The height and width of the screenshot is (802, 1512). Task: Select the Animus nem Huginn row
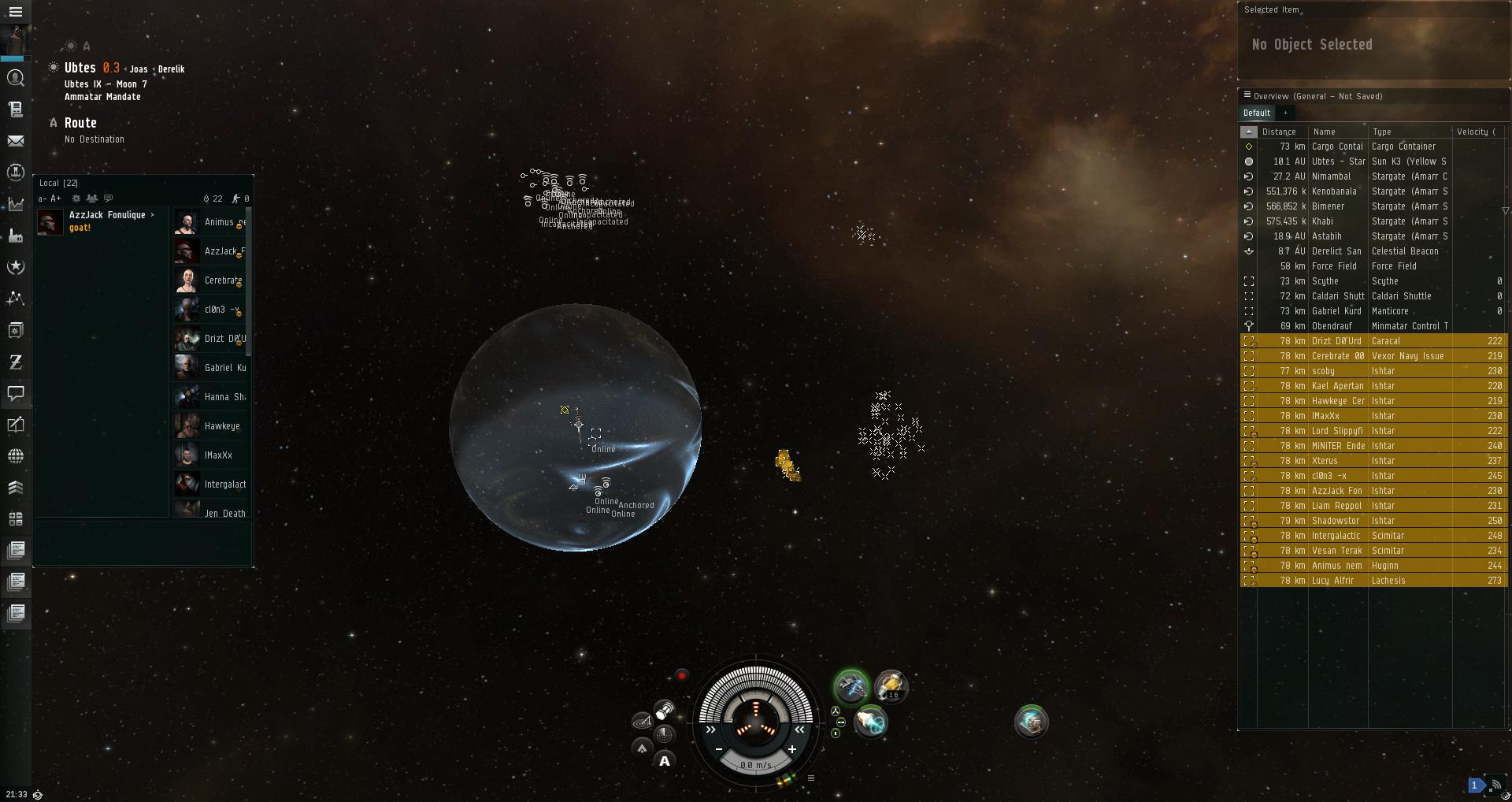pyautogui.click(x=1370, y=566)
